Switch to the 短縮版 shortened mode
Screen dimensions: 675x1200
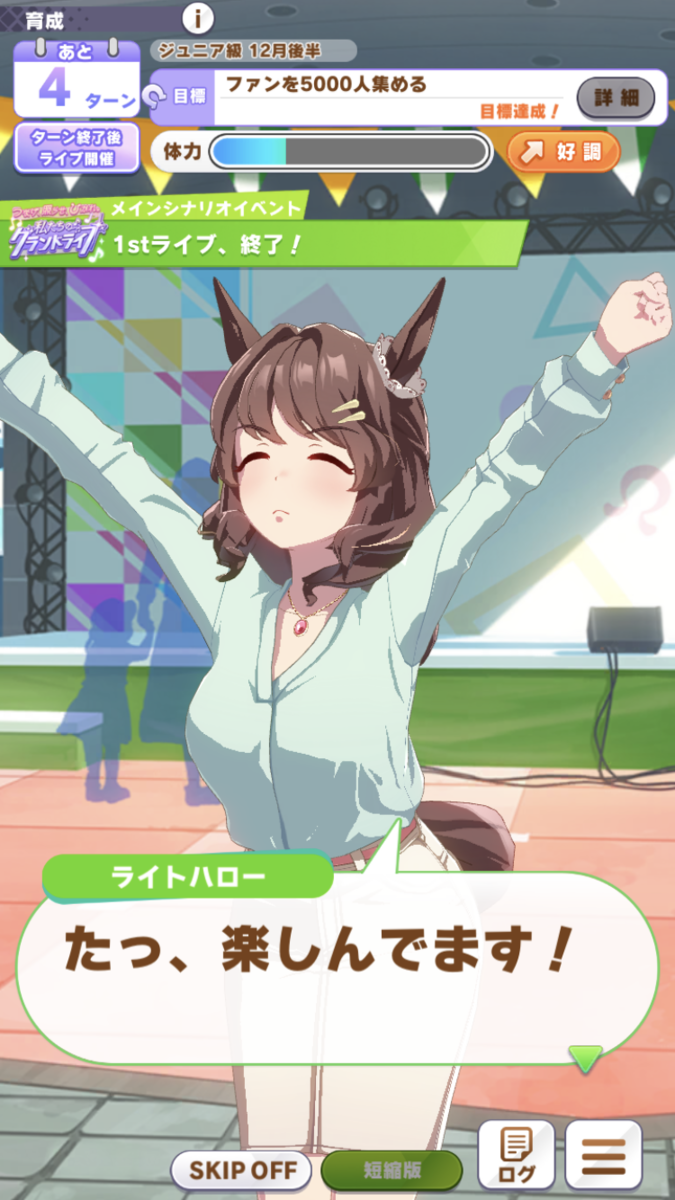tap(391, 1169)
